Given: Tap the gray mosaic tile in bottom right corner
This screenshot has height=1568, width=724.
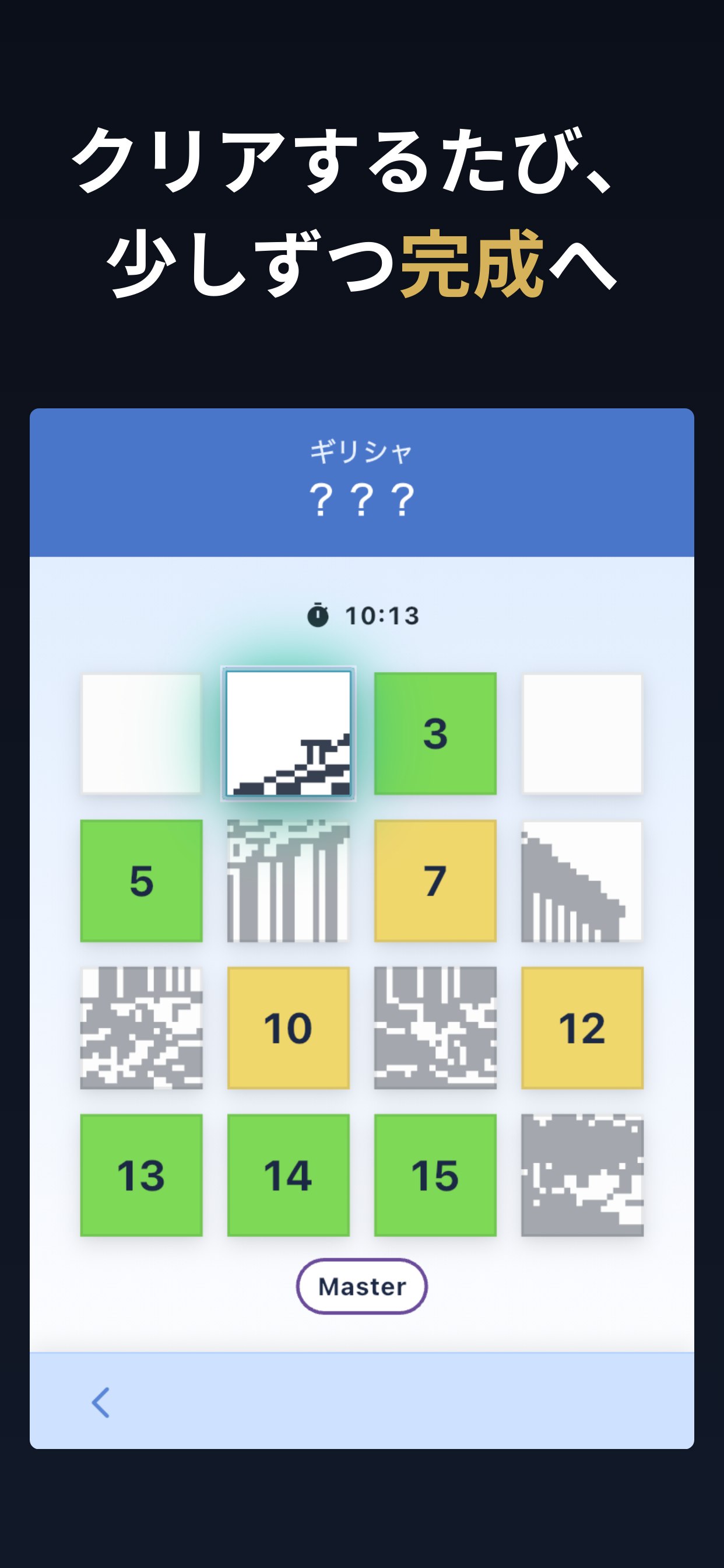Looking at the screenshot, I should coord(582,1175).
